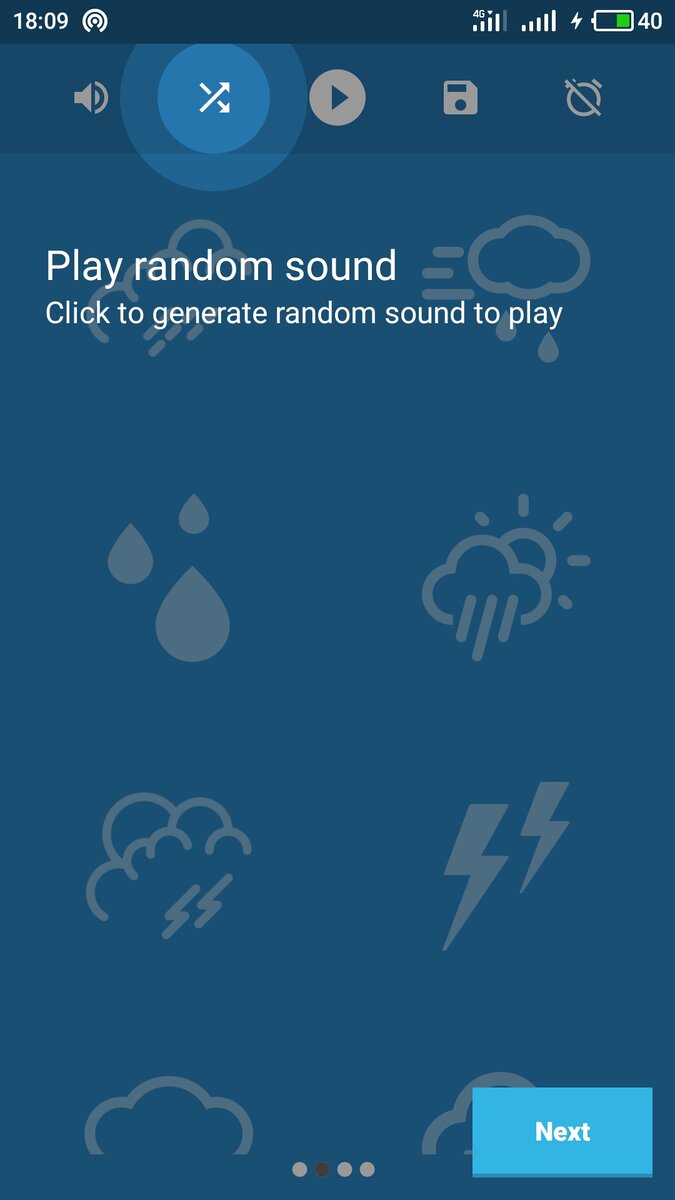Start playback with the play button
Image resolution: width=675 pixels, height=1200 pixels.
pyautogui.click(x=337, y=98)
